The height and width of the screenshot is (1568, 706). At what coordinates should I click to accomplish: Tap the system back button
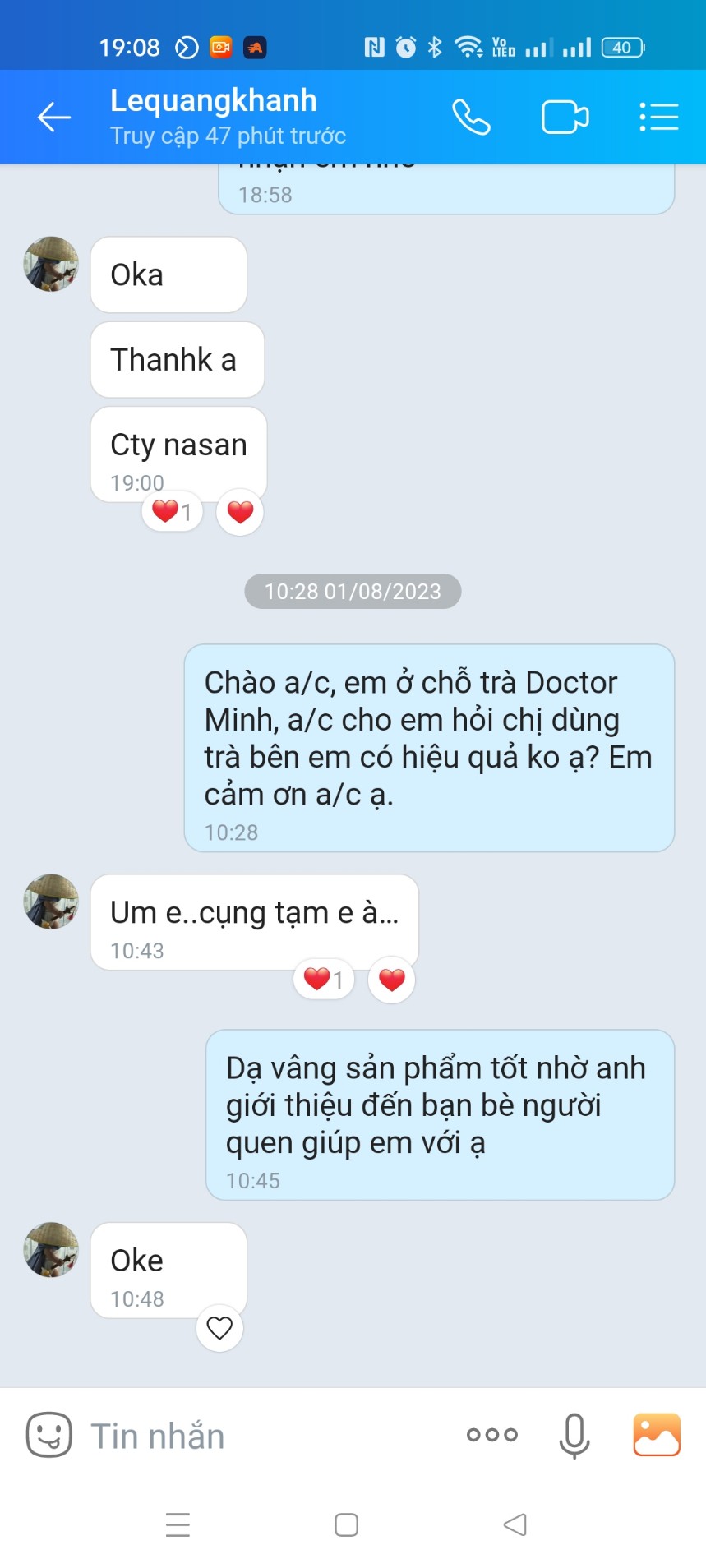click(515, 1525)
